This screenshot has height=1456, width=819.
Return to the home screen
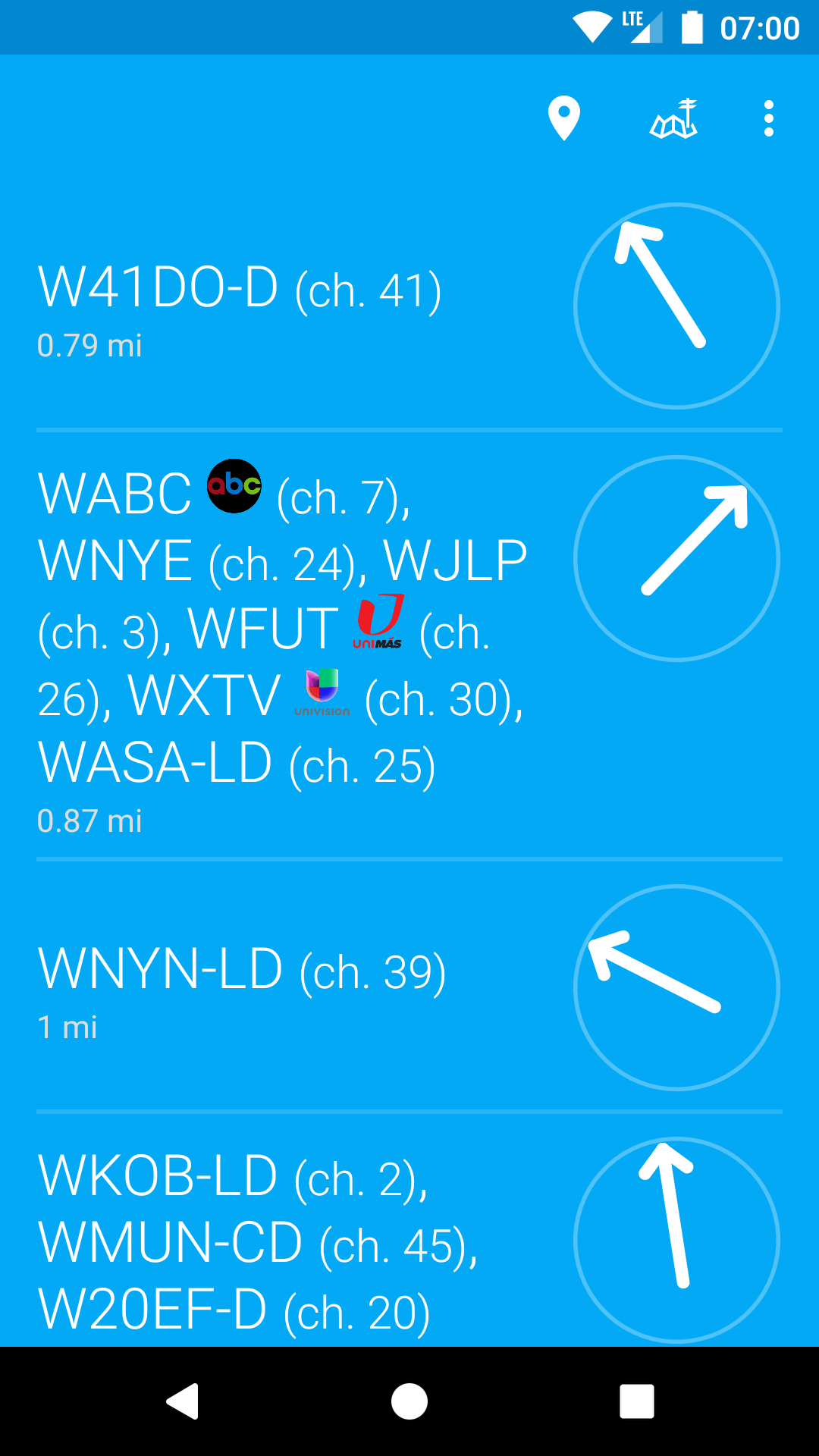pyautogui.click(x=409, y=1401)
